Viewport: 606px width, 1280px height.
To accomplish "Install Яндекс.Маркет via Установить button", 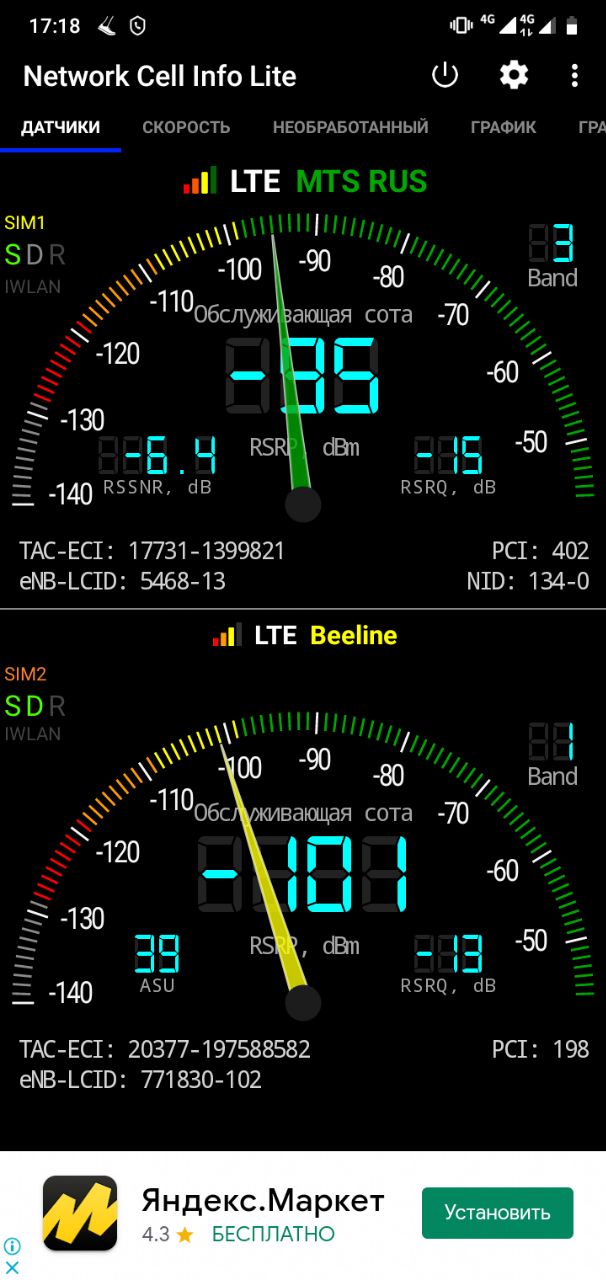I will click(498, 1213).
